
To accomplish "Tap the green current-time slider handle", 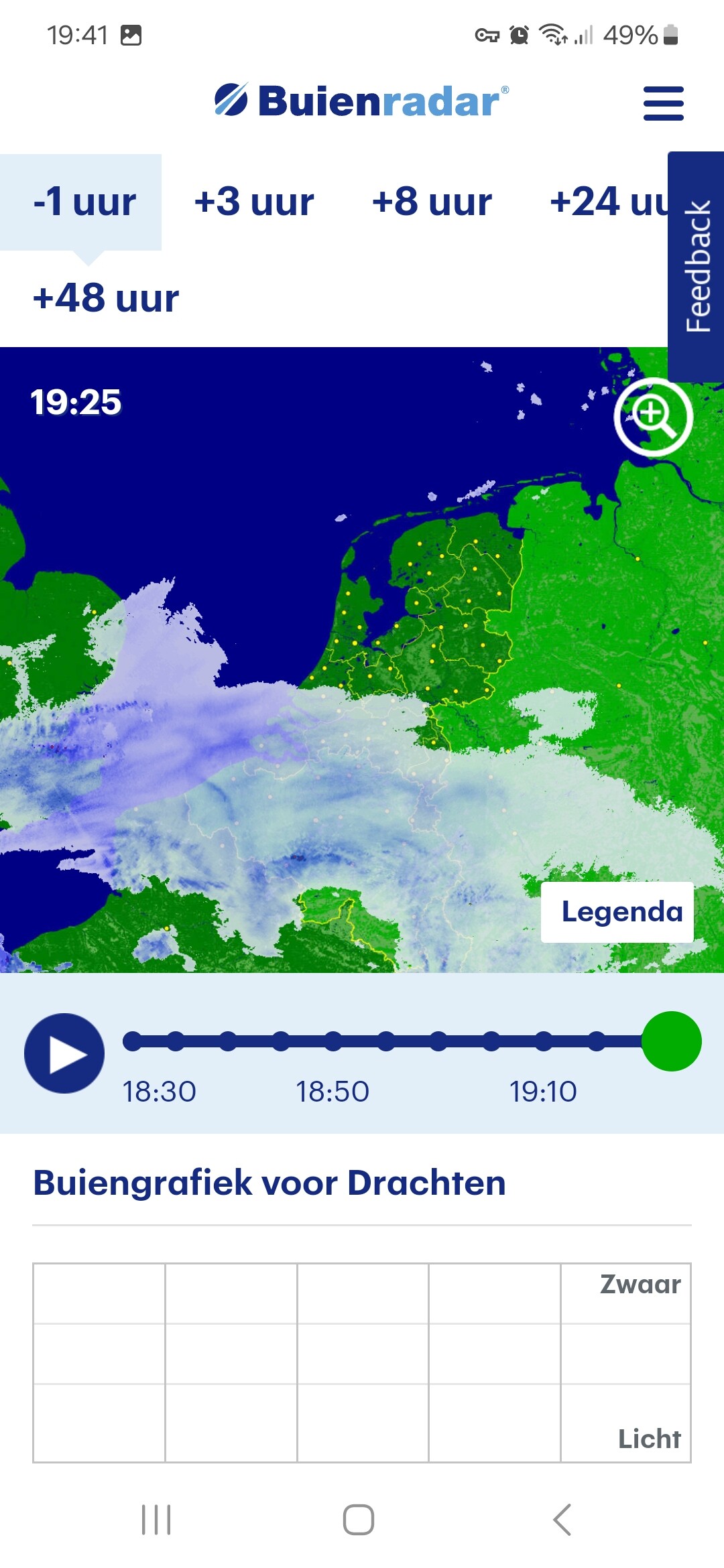I will tap(671, 1041).
